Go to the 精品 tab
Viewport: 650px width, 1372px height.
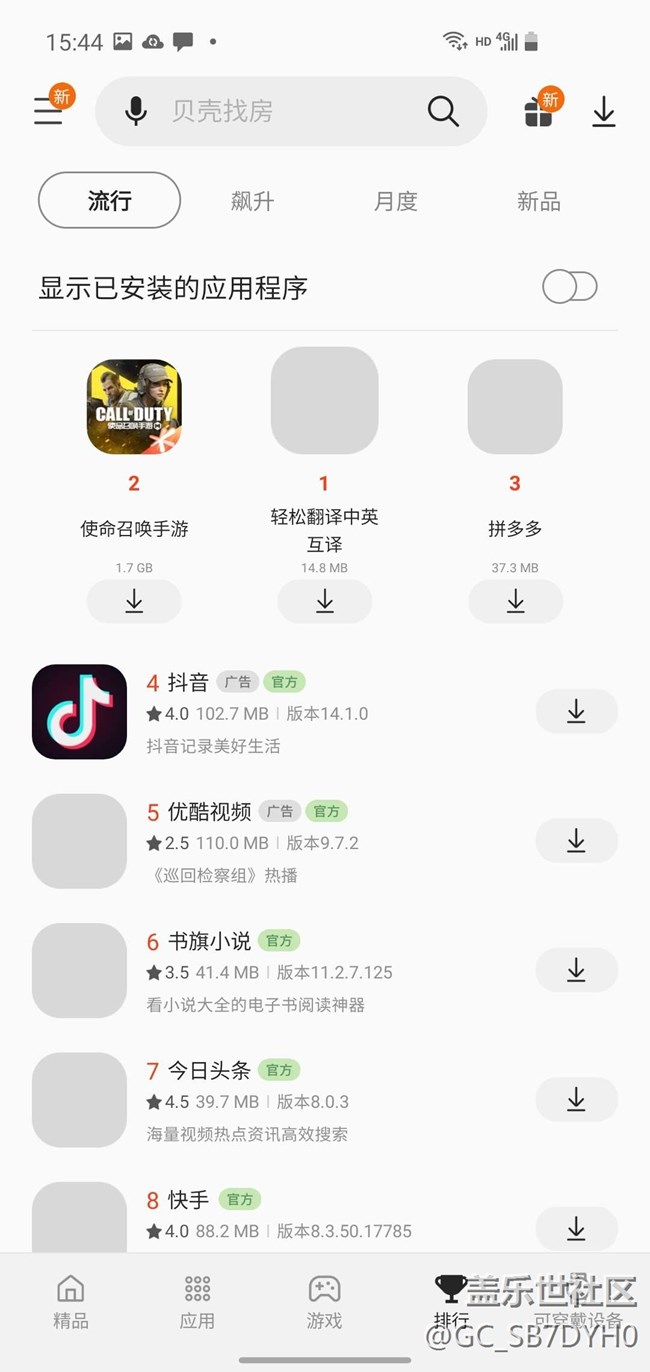click(70, 1302)
